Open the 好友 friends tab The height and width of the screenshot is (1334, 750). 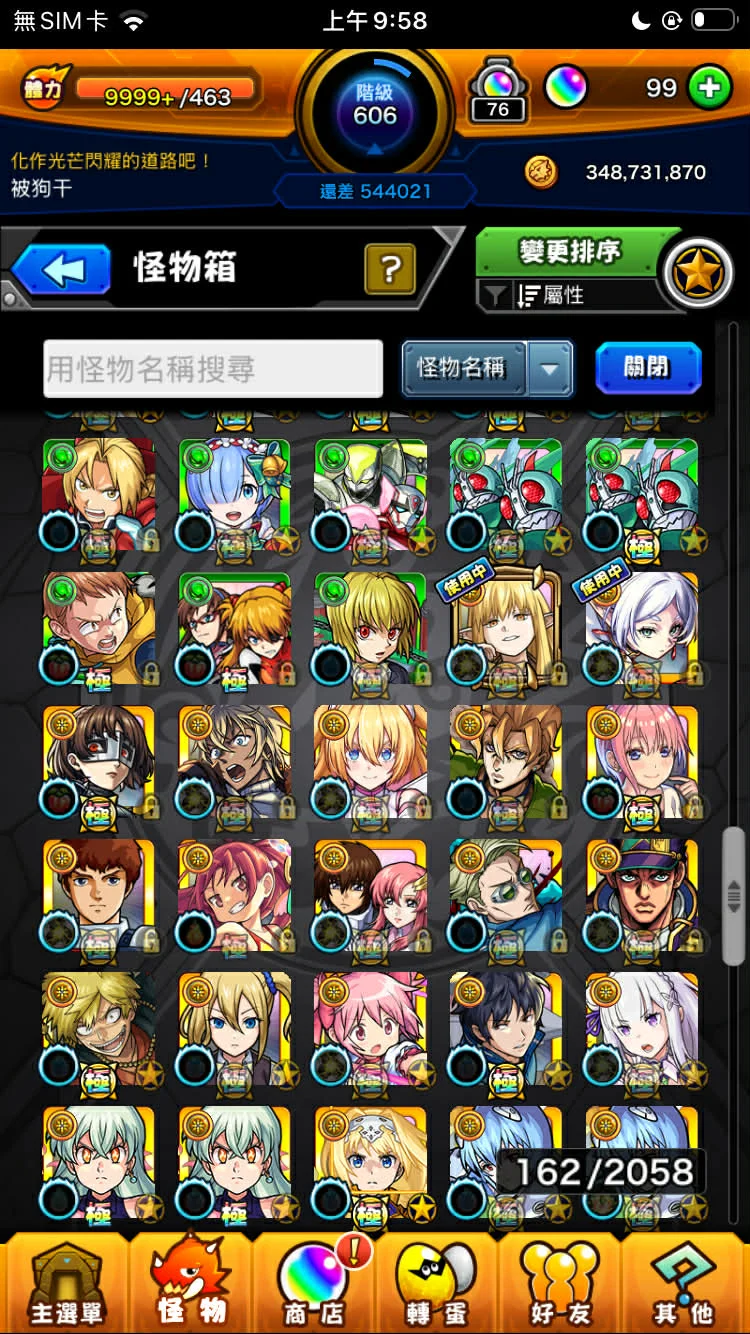560,1283
